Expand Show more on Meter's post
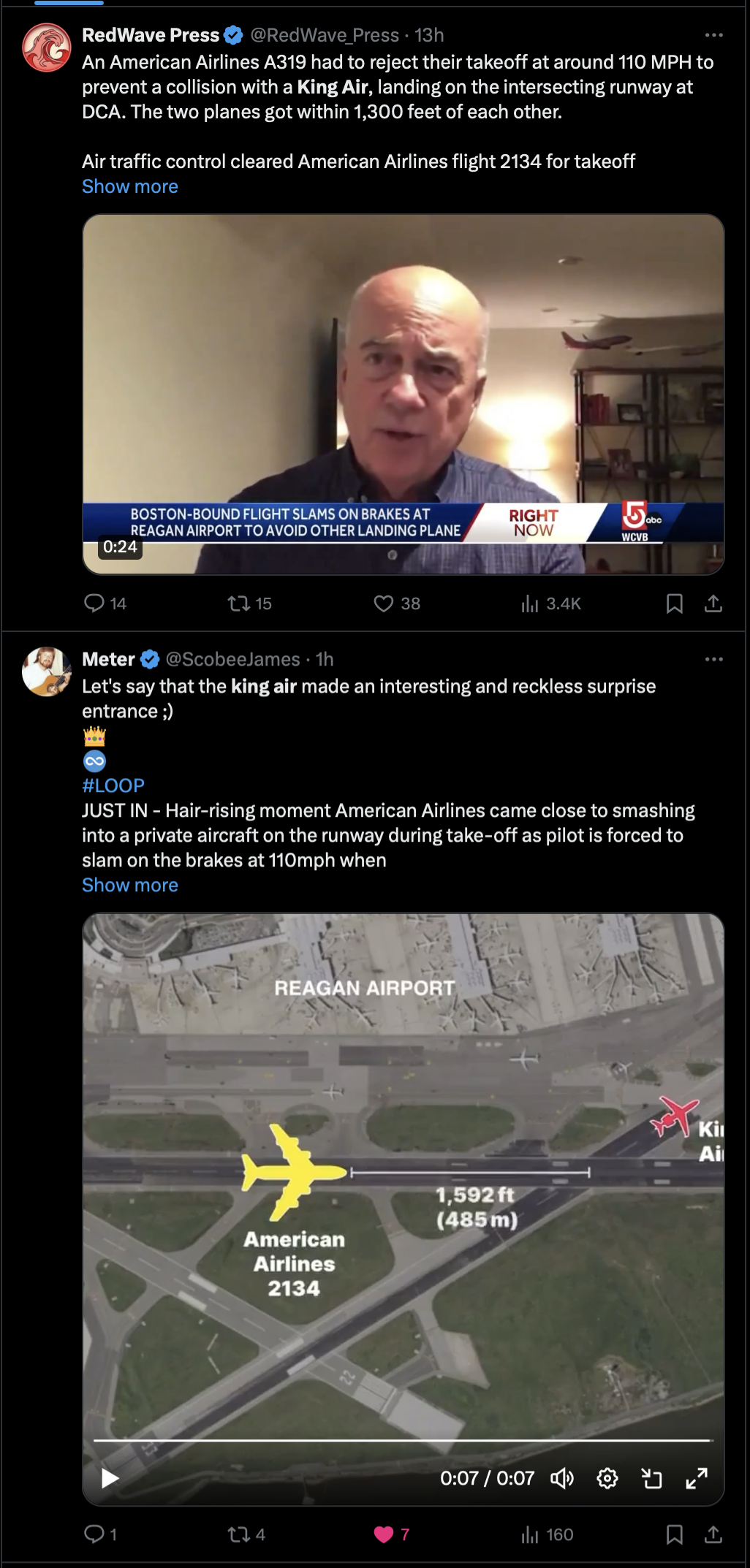 [130, 885]
